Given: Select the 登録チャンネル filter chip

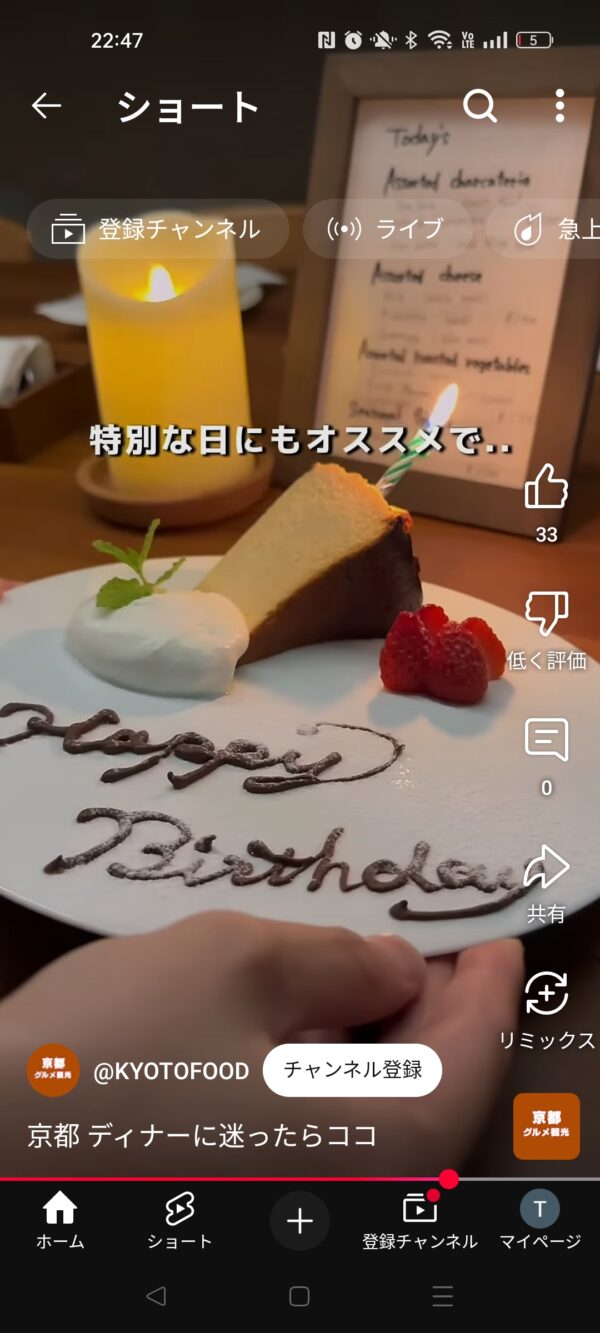Looking at the screenshot, I should (157, 229).
